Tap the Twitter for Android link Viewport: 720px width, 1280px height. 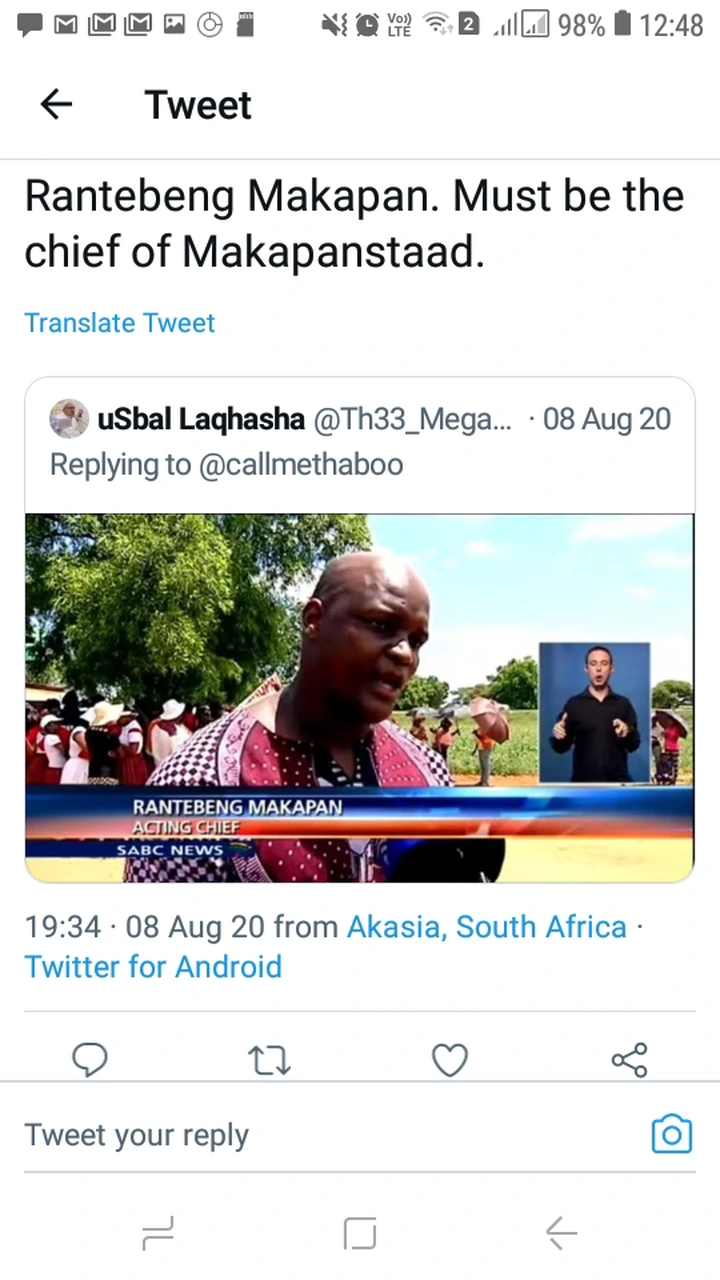[153, 967]
